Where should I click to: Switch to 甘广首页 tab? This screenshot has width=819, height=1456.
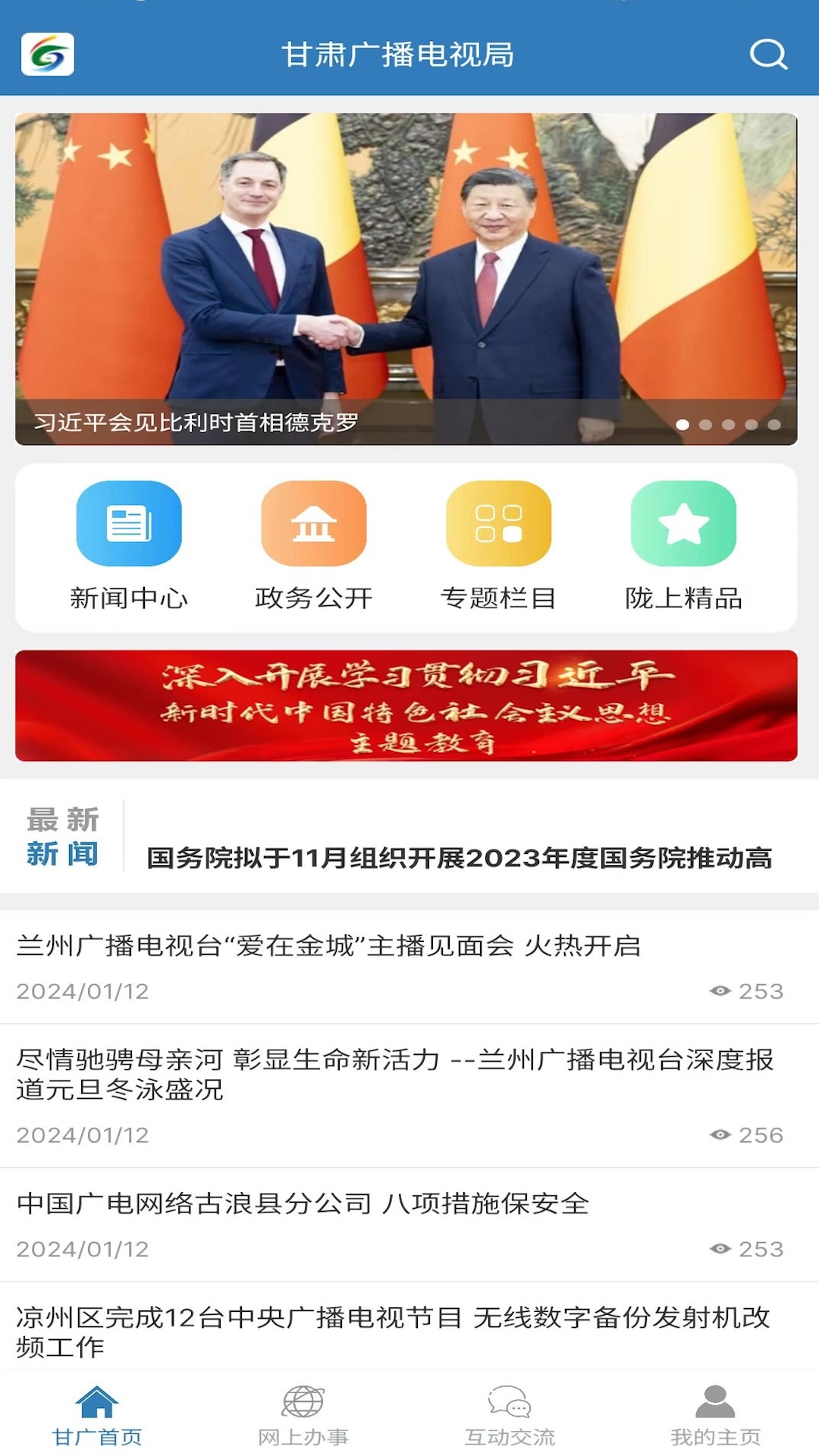(x=97, y=1415)
